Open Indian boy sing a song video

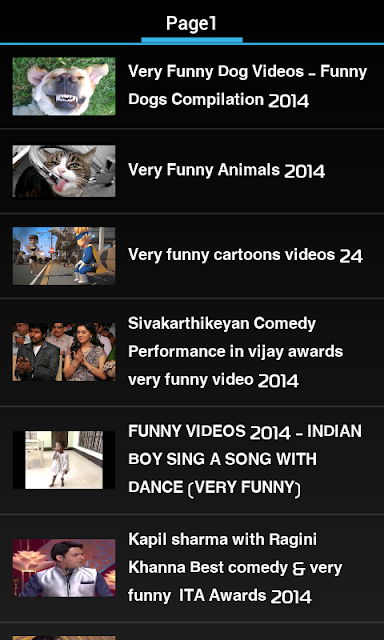(192, 460)
